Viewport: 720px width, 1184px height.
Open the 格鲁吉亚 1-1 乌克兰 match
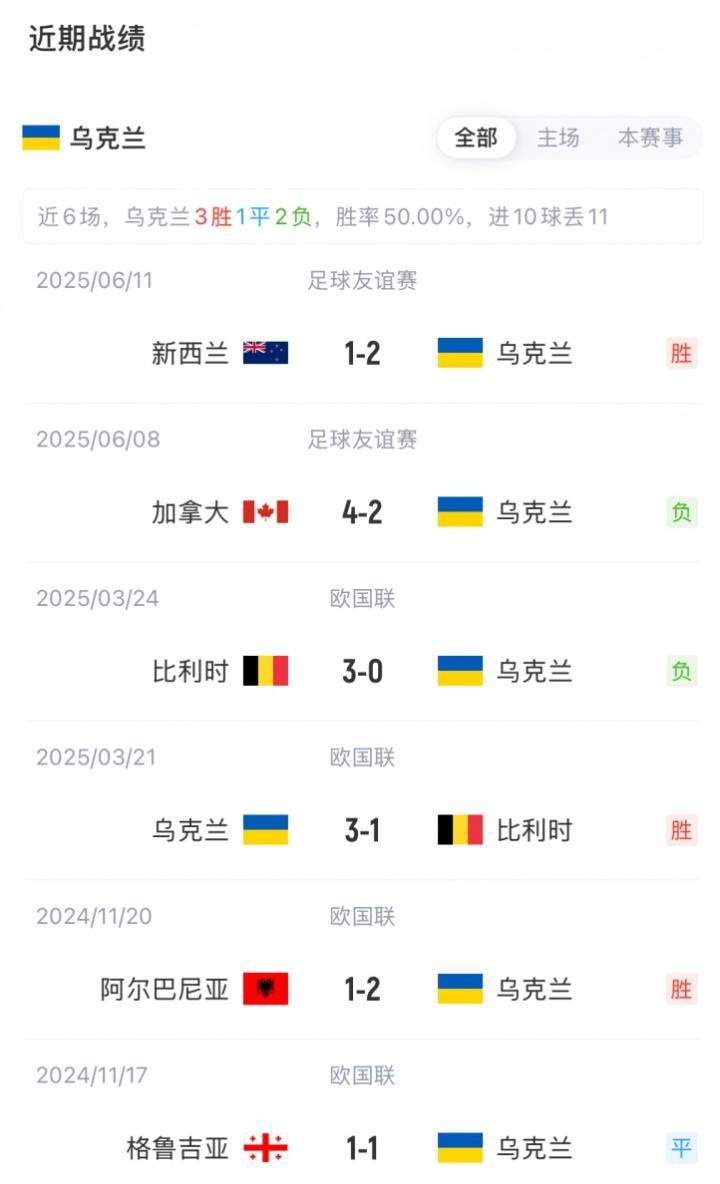(x=361, y=1148)
